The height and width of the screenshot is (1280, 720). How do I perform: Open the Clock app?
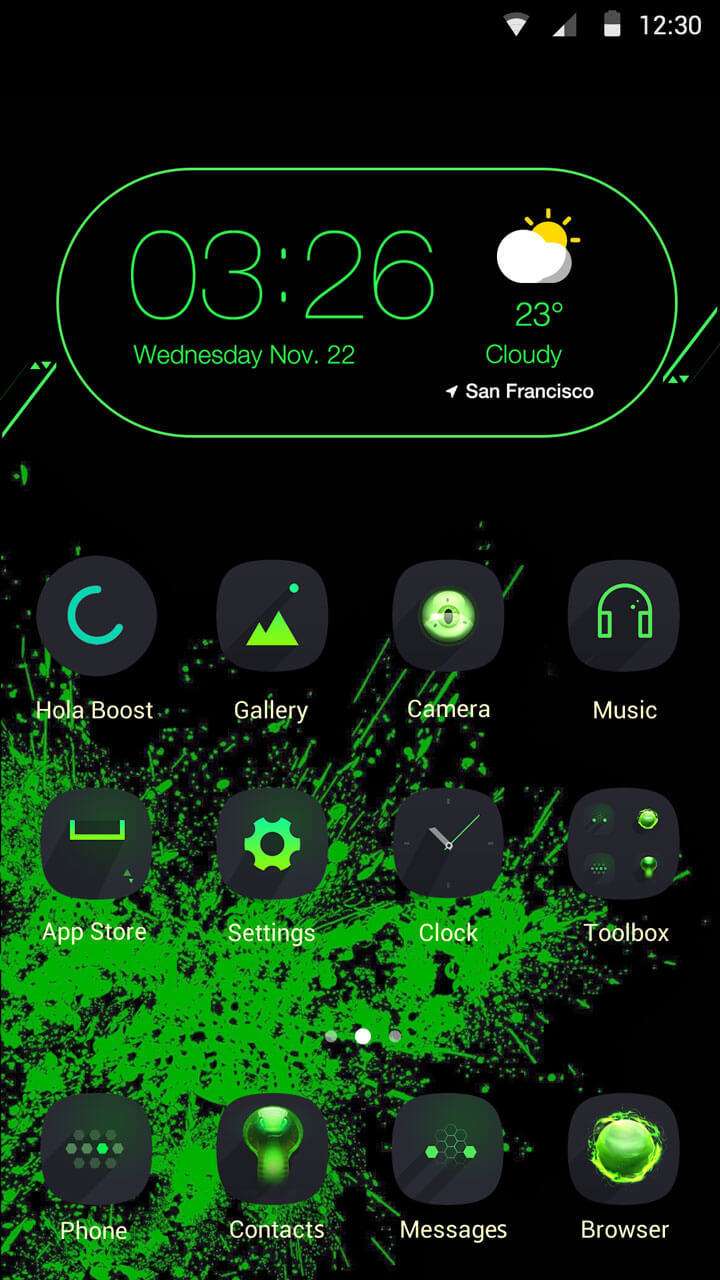coord(448,843)
